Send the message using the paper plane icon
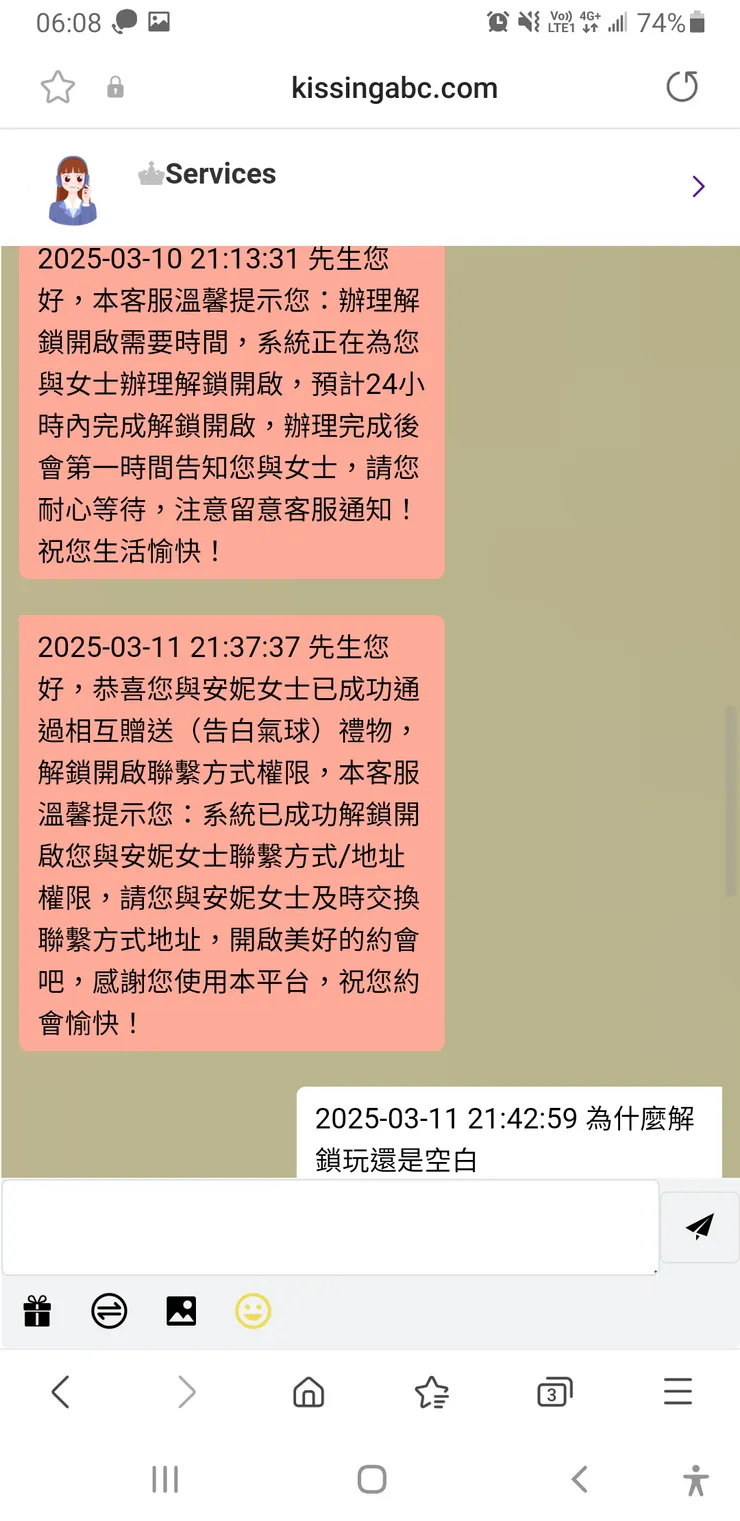The image size is (740, 1521). (699, 1226)
